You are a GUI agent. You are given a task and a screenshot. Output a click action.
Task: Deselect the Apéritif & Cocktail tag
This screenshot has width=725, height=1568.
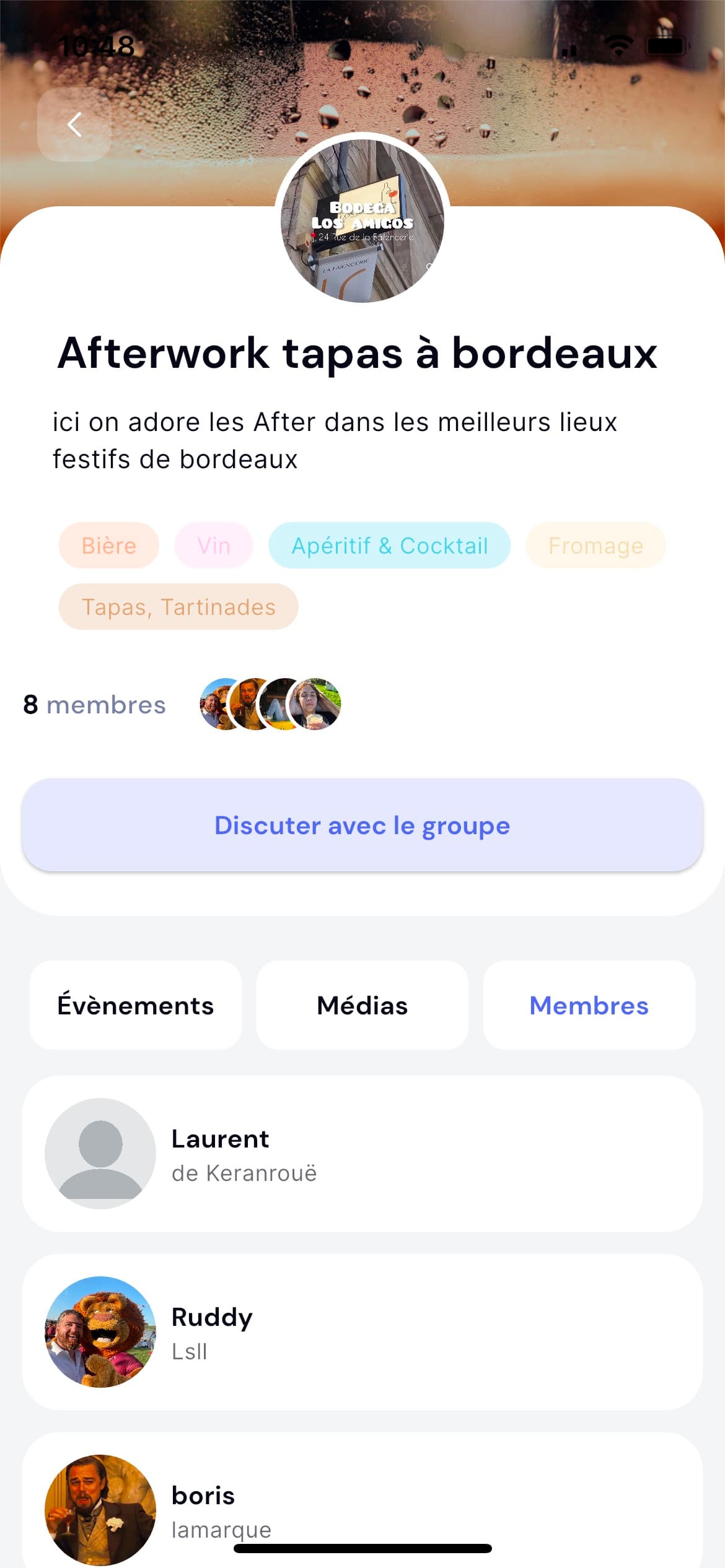pyautogui.click(x=389, y=546)
